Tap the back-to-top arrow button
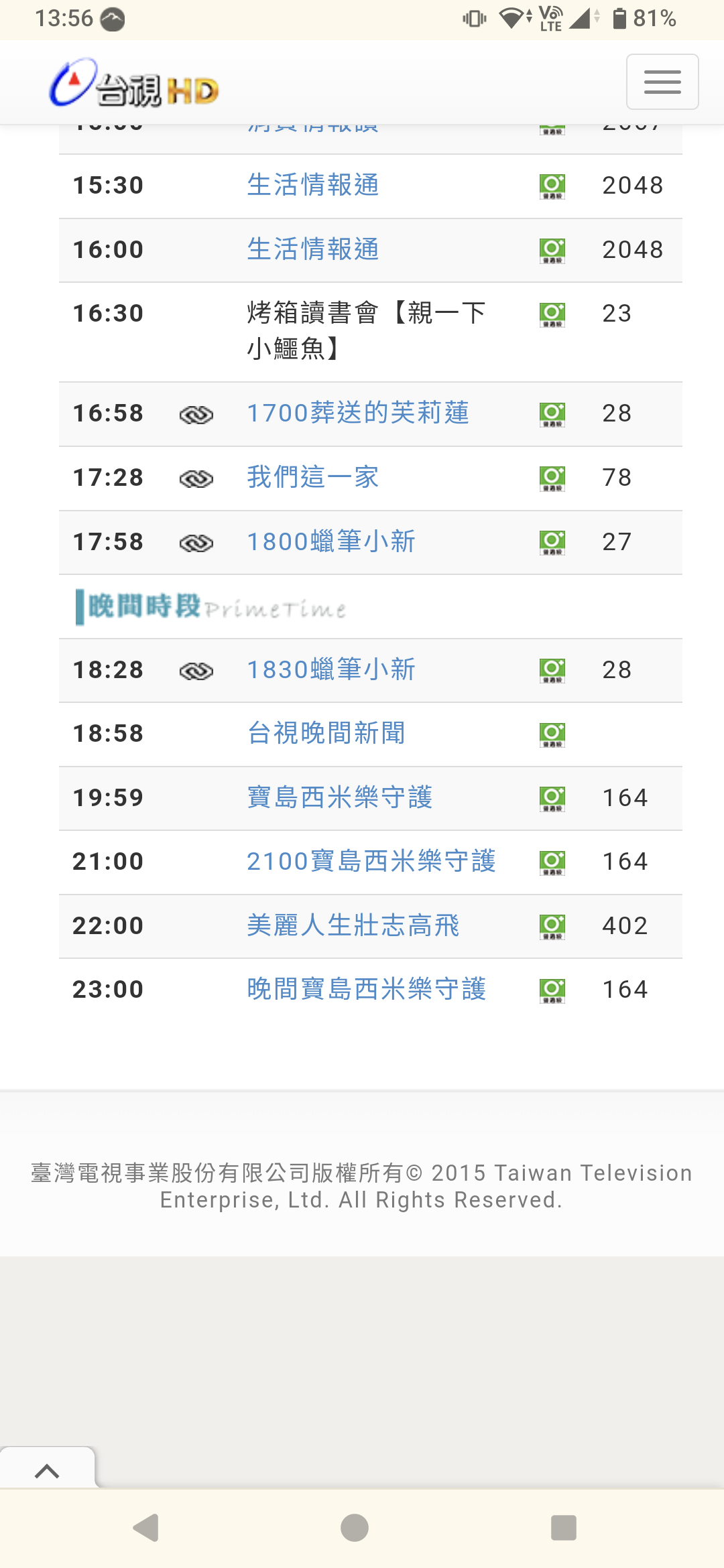 [x=47, y=1471]
